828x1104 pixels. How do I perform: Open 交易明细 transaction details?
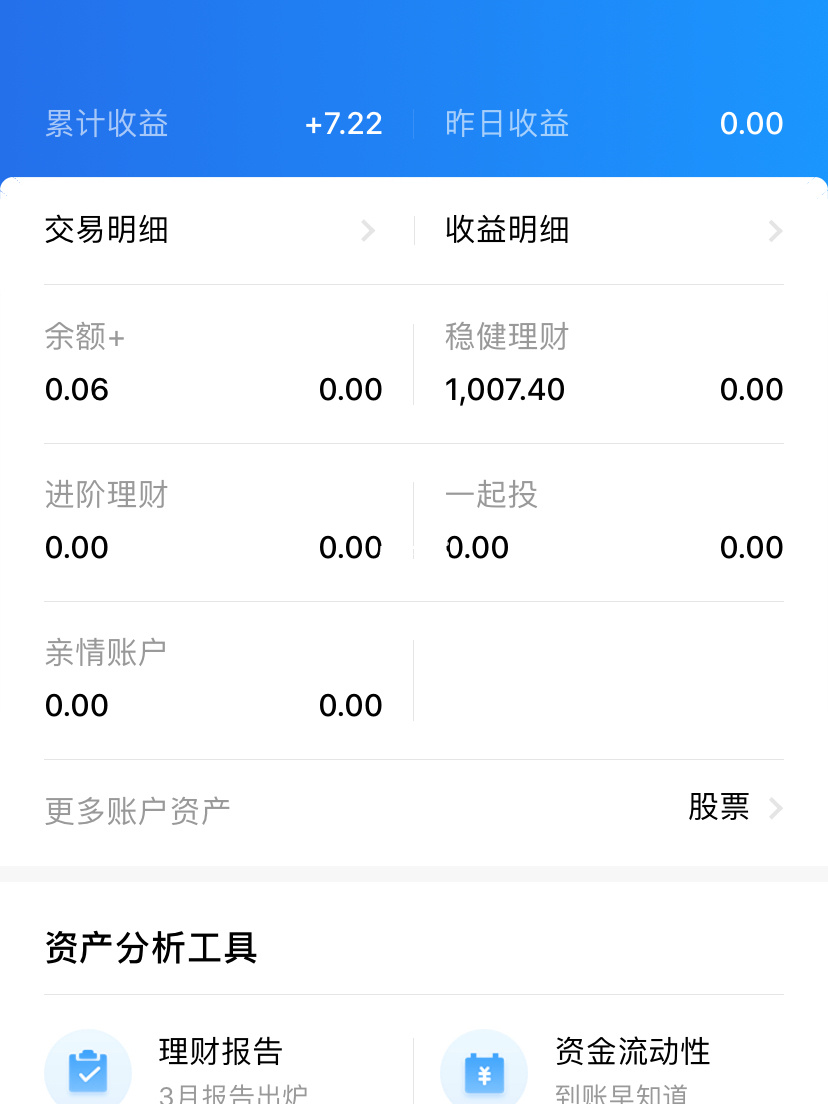pos(210,231)
